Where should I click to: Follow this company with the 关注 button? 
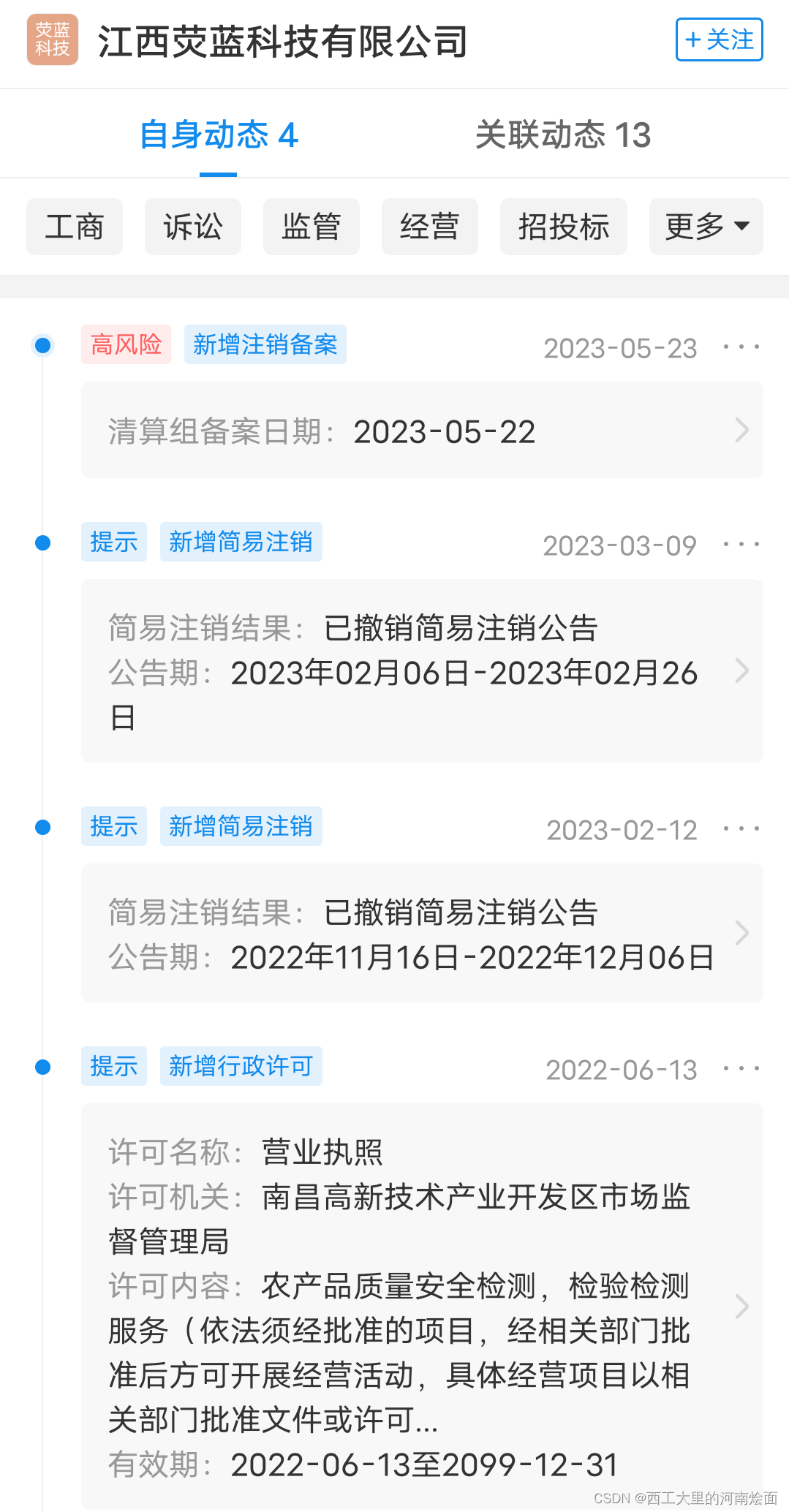(719, 39)
